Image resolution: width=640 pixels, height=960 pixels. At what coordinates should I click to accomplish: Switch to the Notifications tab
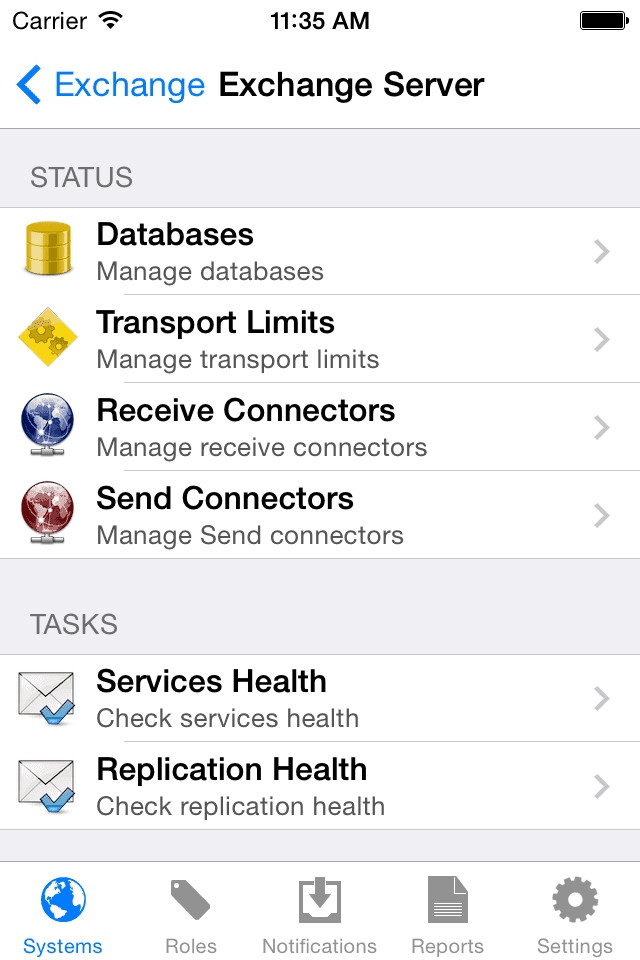click(x=319, y=915)
